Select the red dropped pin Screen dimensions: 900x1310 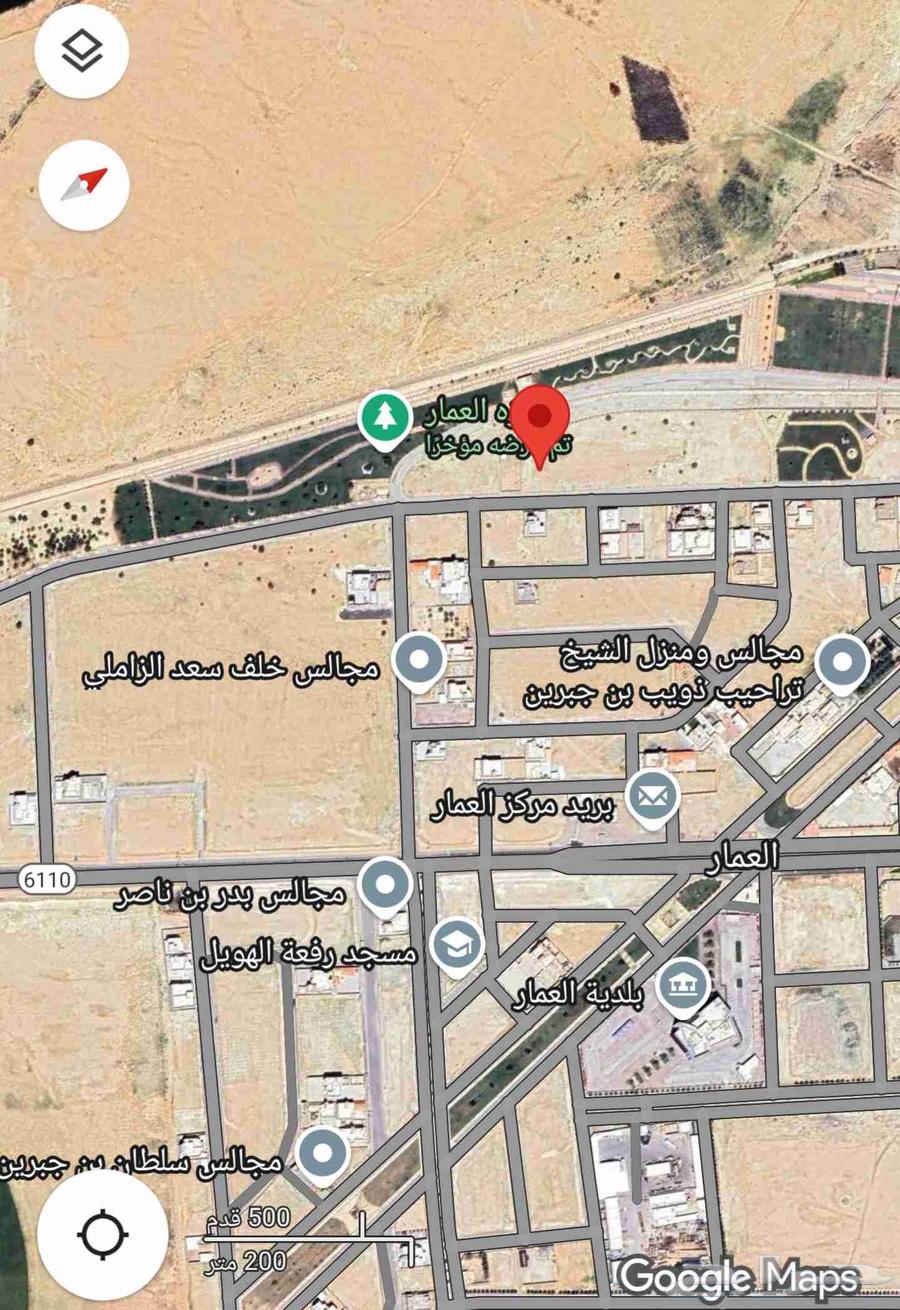click(x=540, y=419)
